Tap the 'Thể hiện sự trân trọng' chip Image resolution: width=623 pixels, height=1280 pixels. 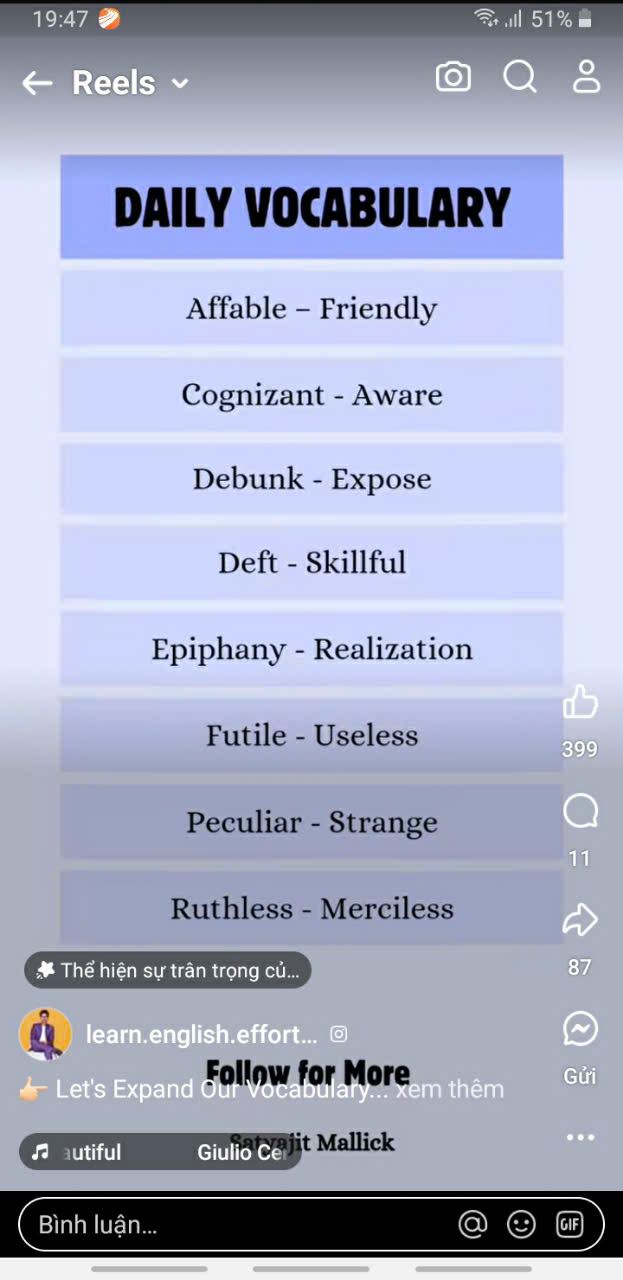(168, 970)
